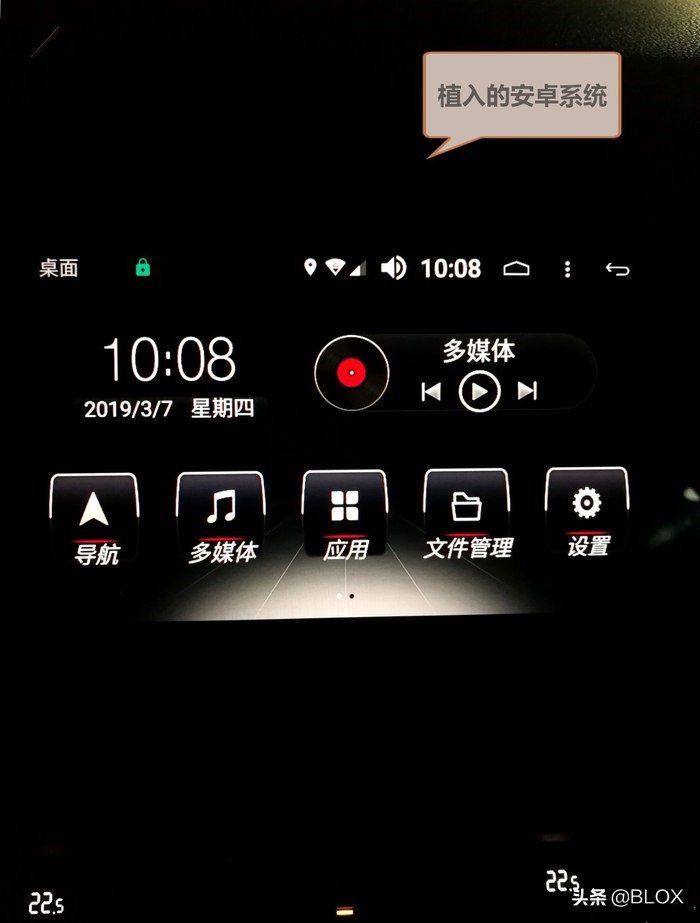Play music in the 多媒体 widget
This screenshot has width=700, height=923.
pyautogui.click(x=479, y=391)
